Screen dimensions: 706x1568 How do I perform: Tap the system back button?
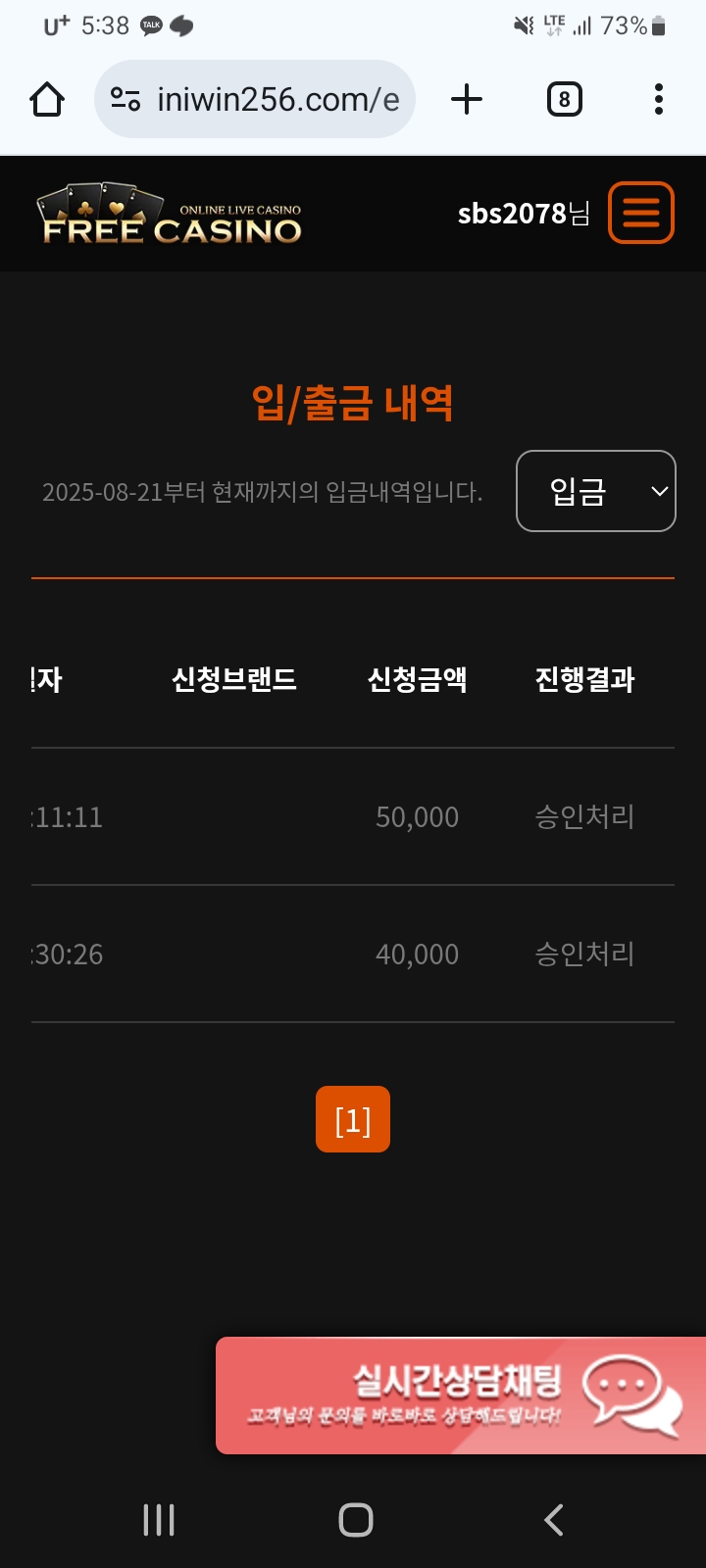[553, 1520]
